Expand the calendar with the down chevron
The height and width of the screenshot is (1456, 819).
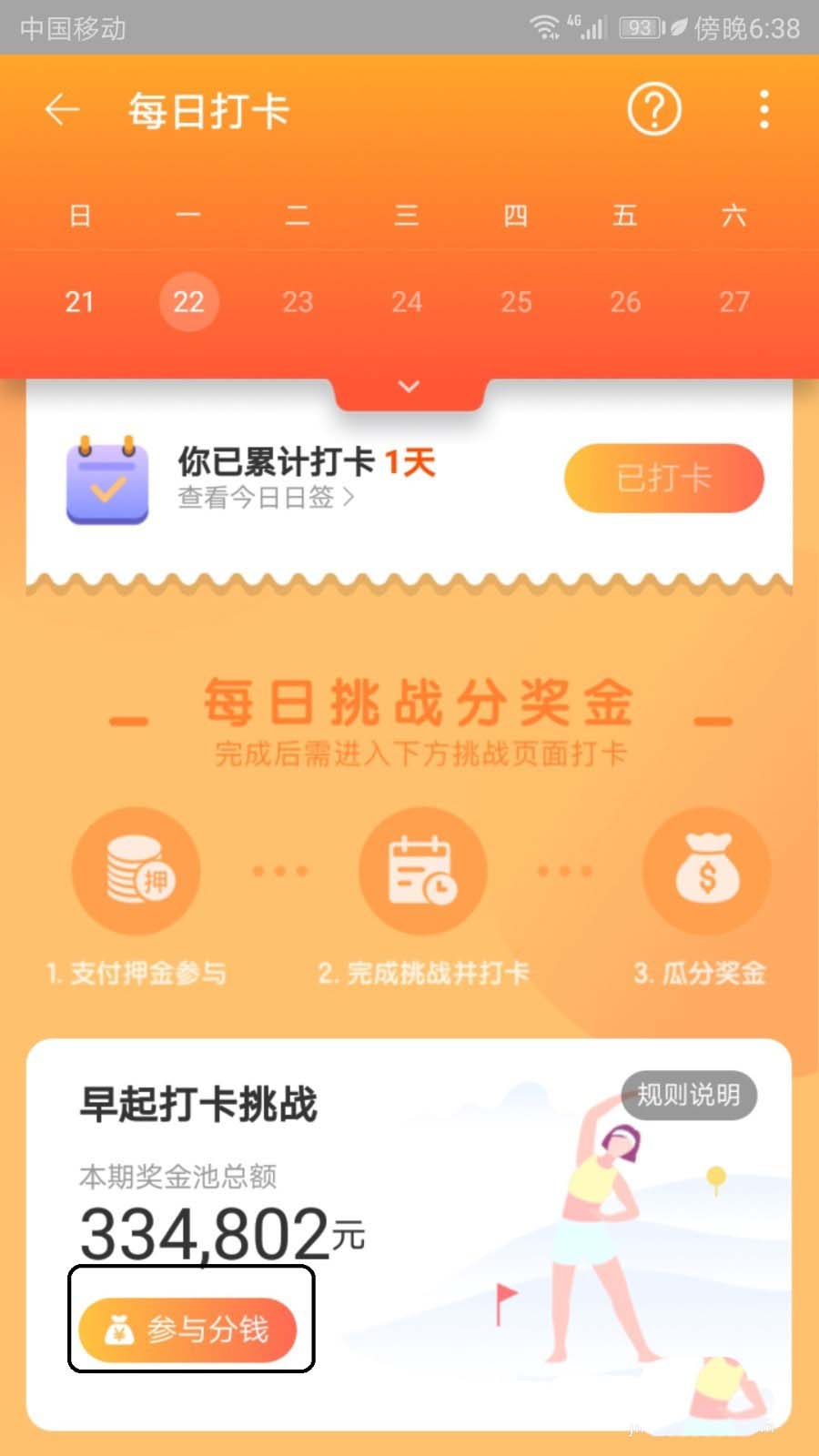coord(409,387)
